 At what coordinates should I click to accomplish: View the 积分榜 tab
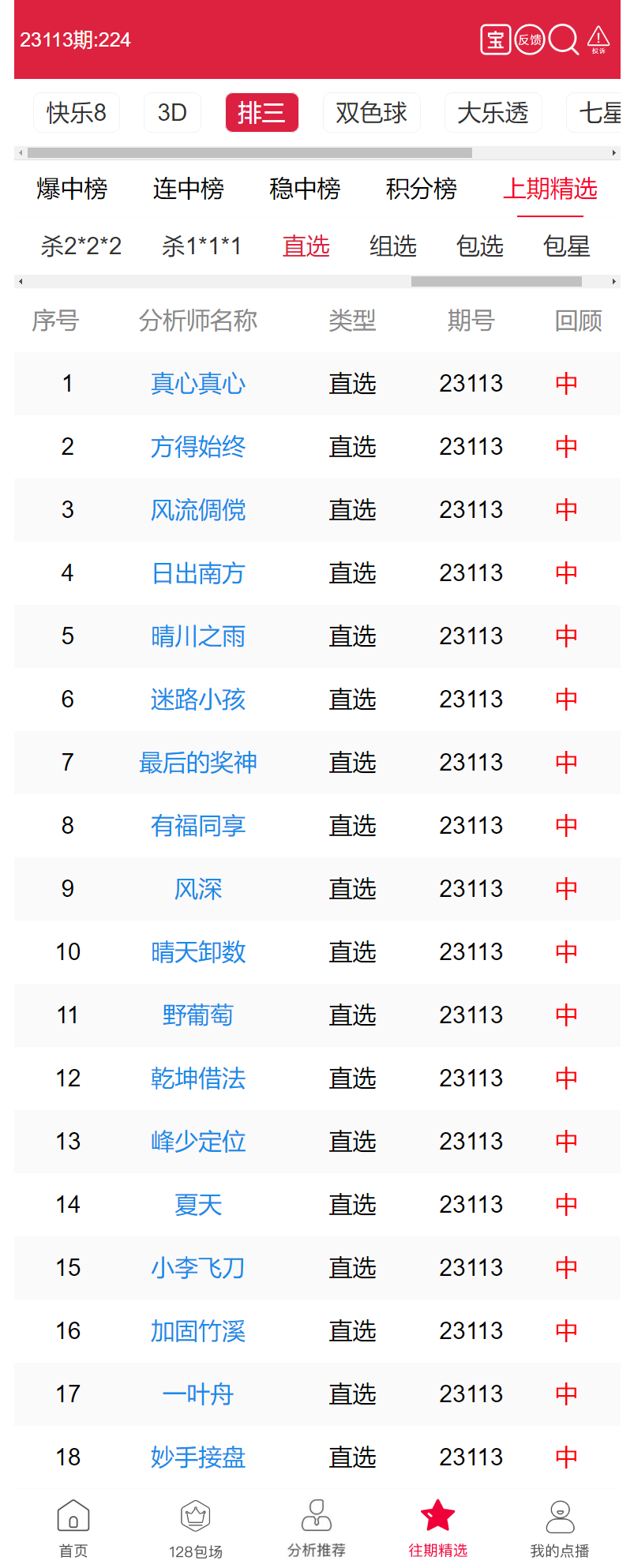tap(422, 189)
